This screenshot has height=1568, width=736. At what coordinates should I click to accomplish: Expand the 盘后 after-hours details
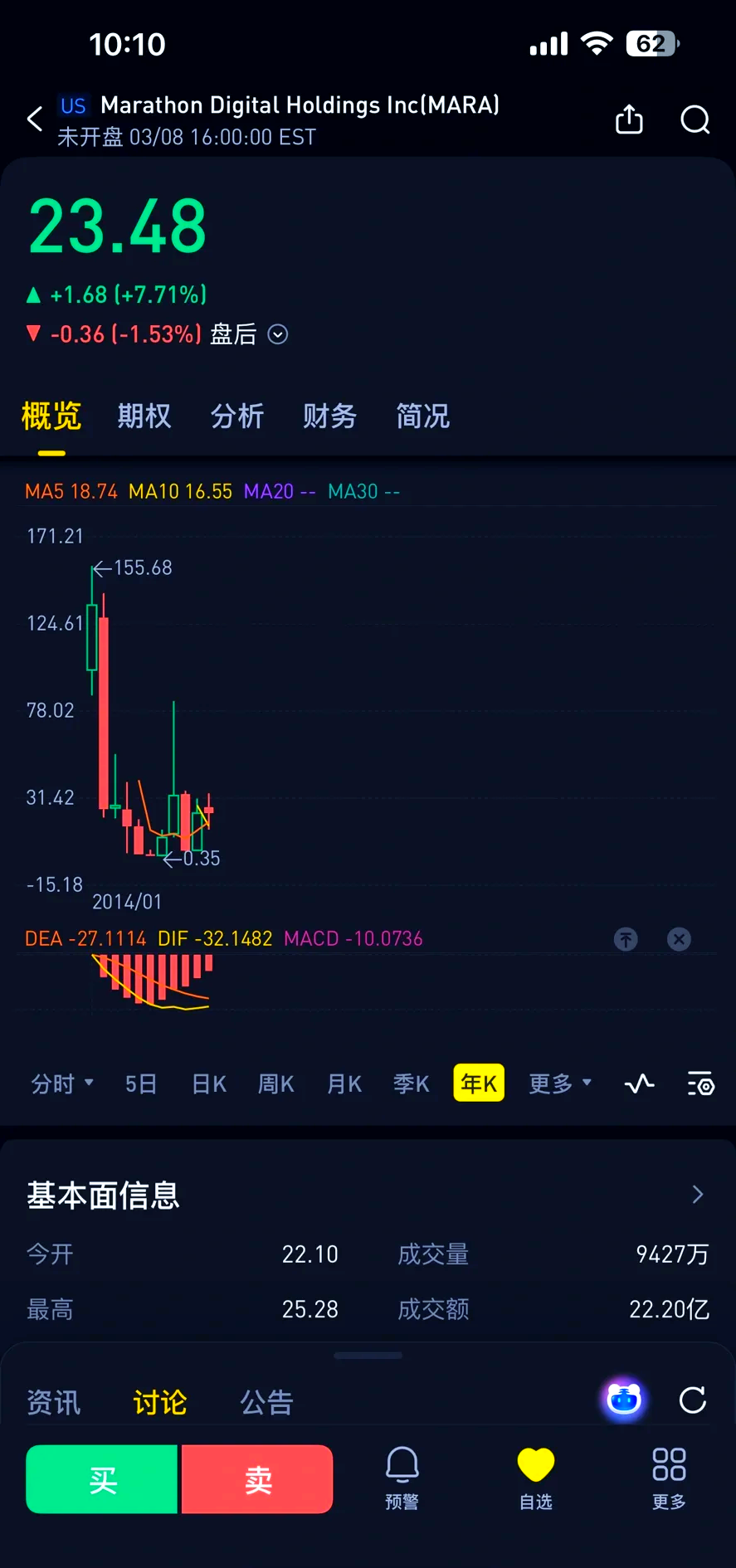[x=278, y=334]
